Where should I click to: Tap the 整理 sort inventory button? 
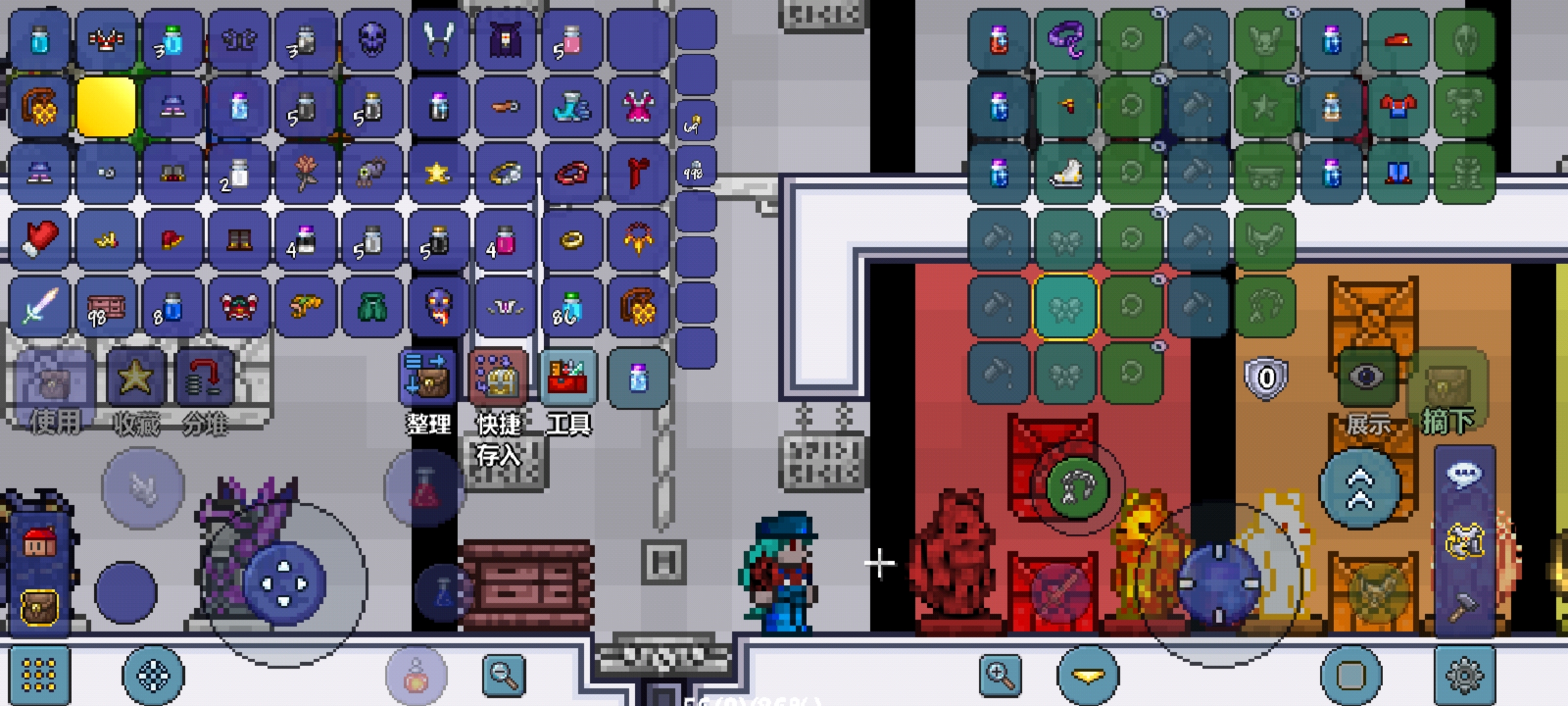click(426, 377)
